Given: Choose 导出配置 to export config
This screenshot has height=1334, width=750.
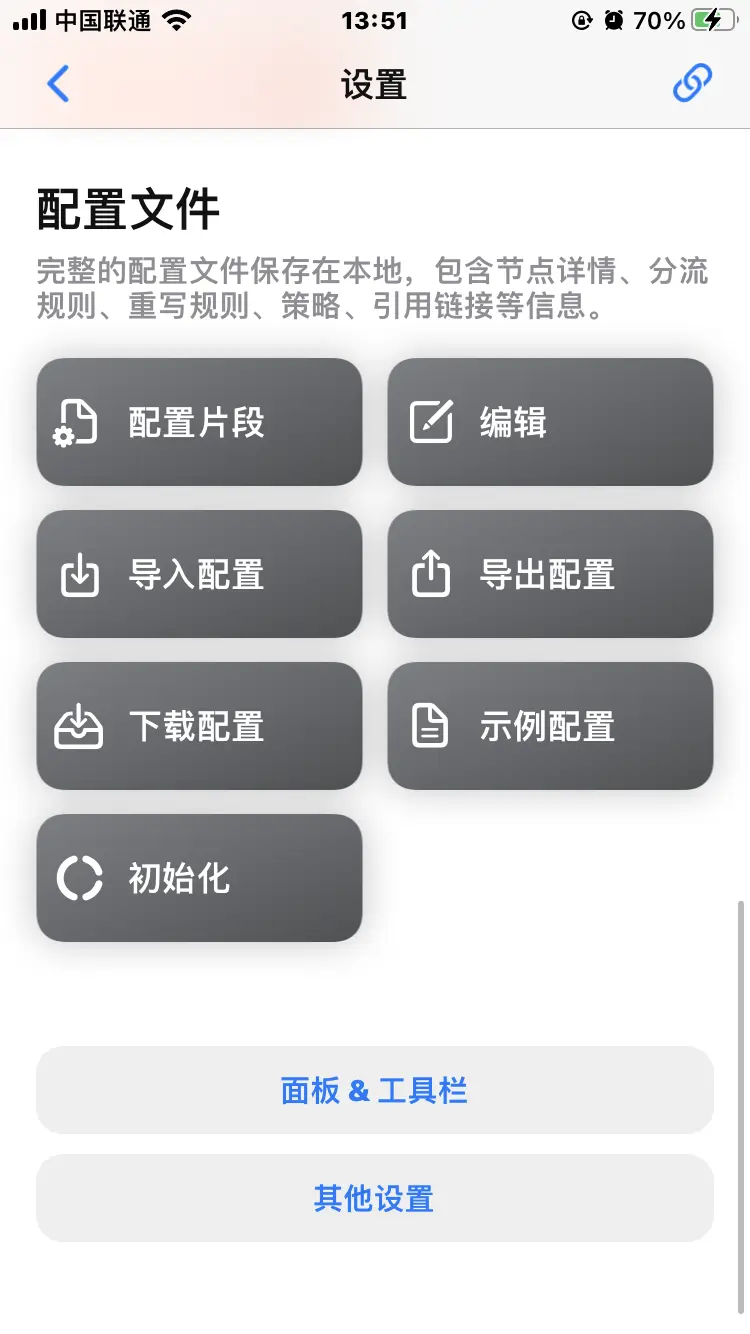Looking at the screenshot, I should [550, 574].
